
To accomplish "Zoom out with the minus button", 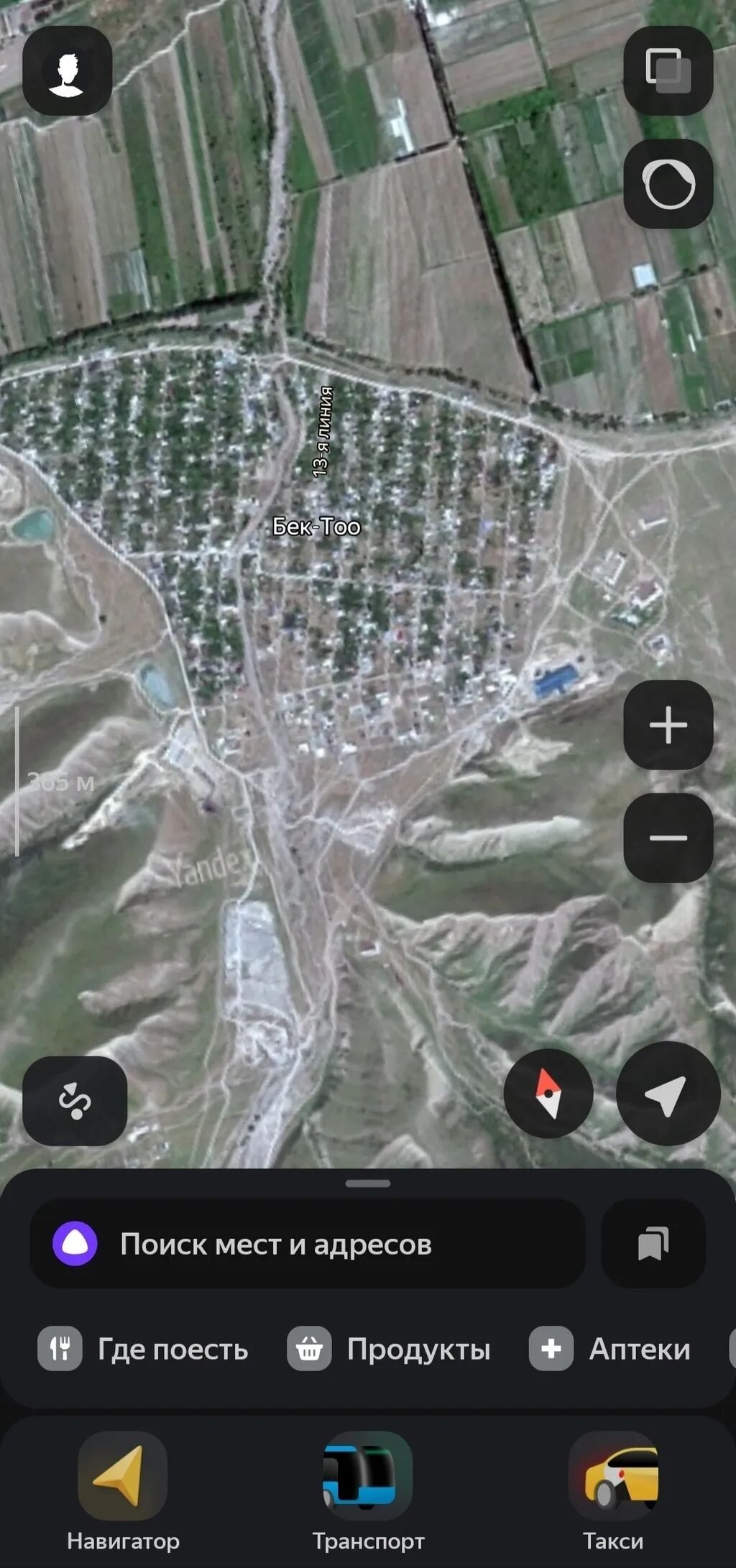I will 668,838.
